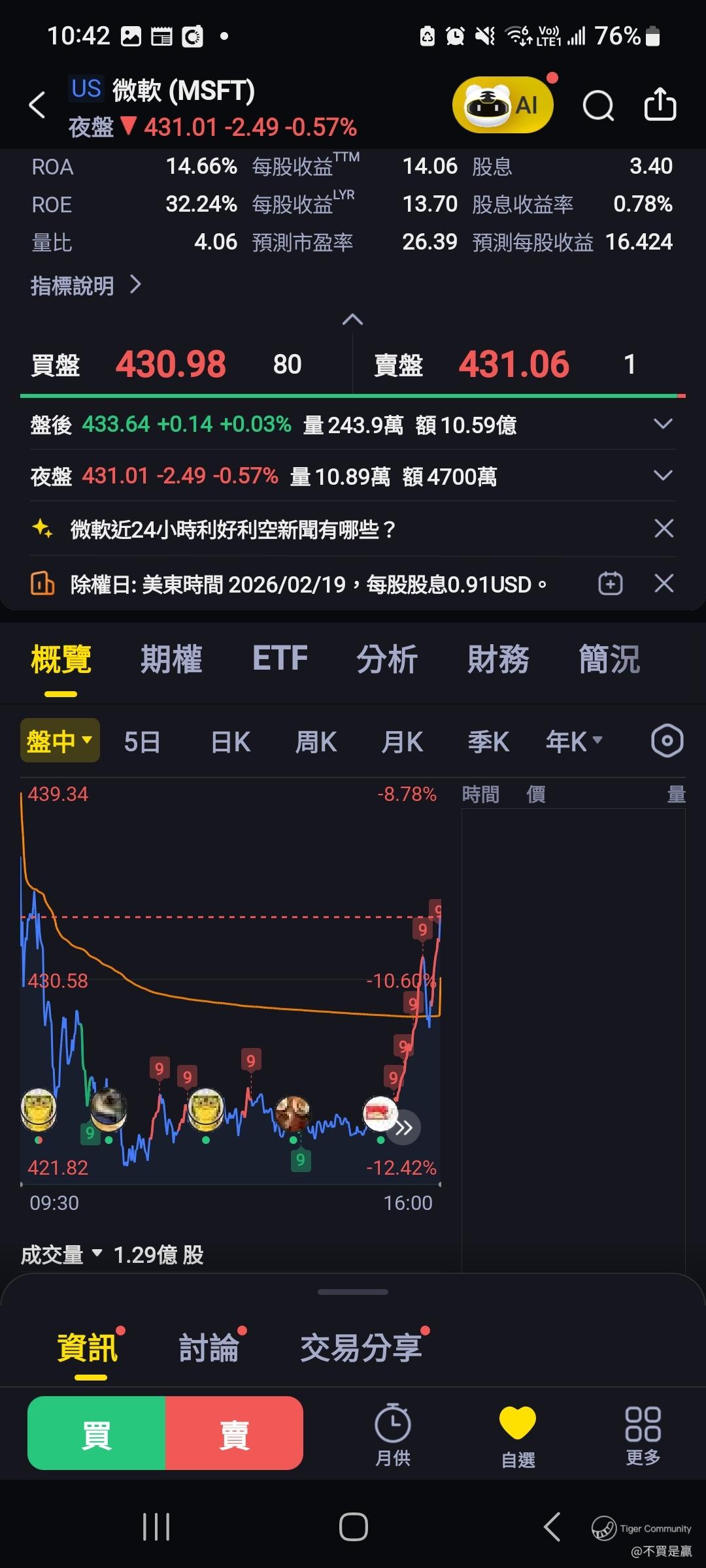Expand the 盤後 after-hours row
This screenshot has height=1568, width=706.
pyautogui.click(x=663, y=424)
